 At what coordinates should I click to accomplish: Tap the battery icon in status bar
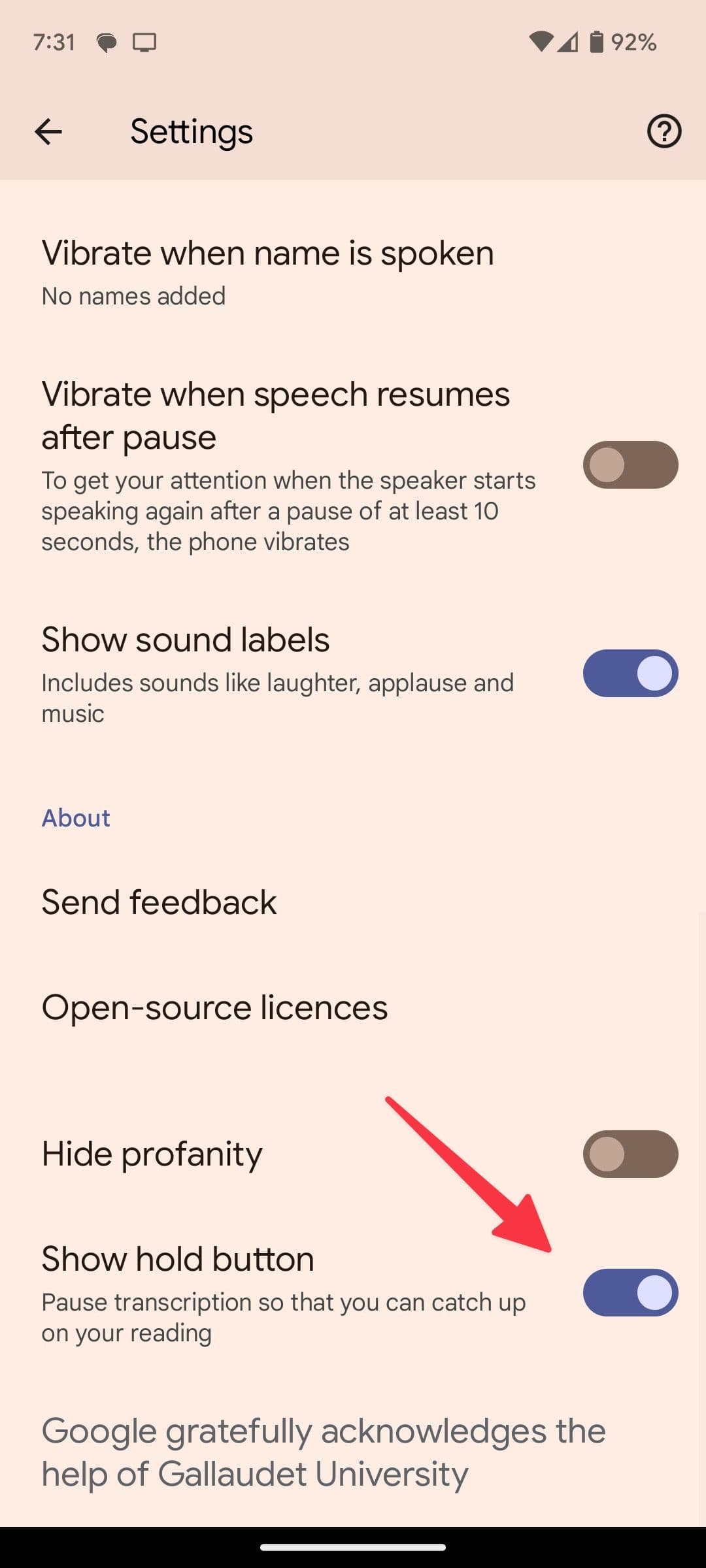coord(597,42)
